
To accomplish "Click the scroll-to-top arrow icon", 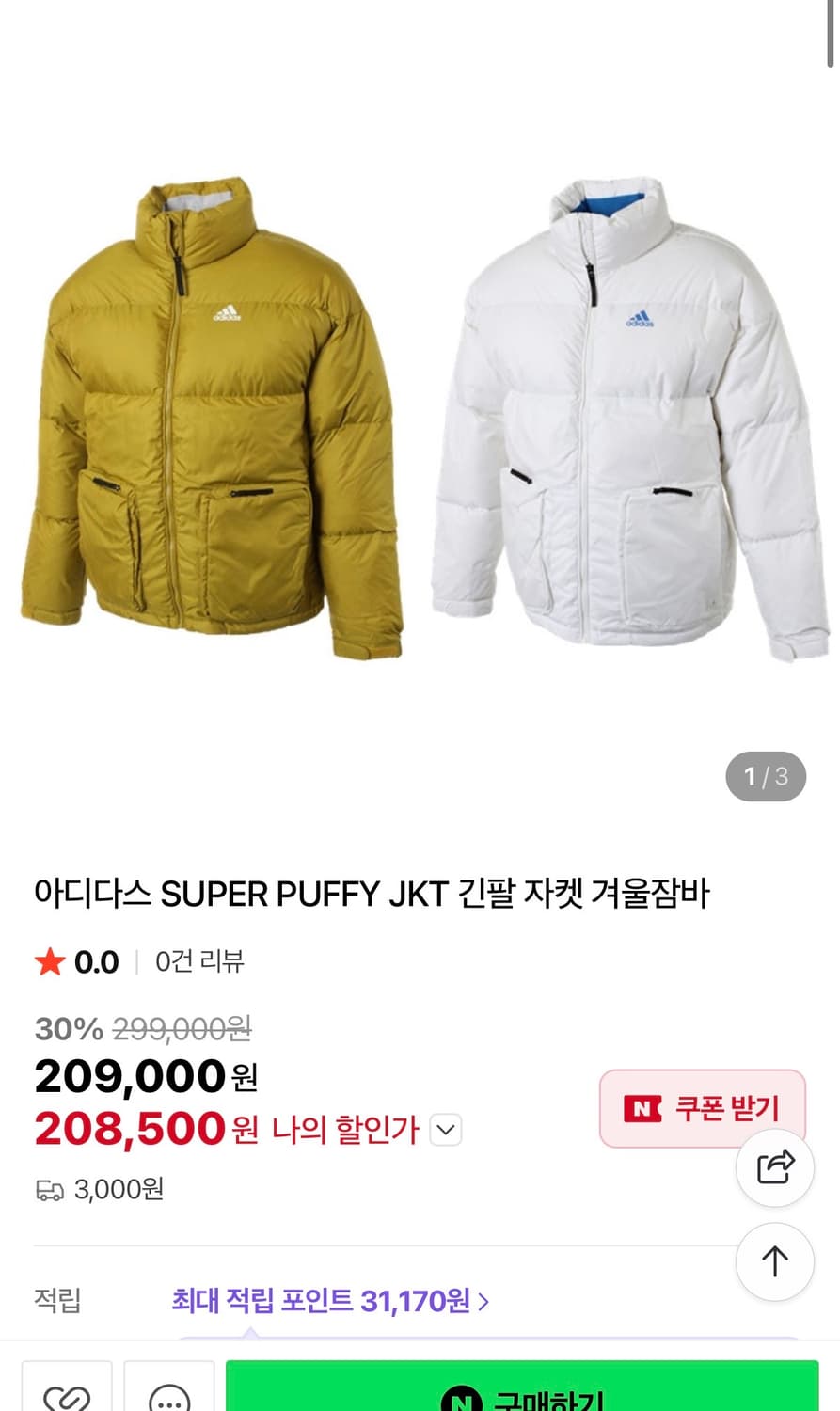I will (x=774, y=1261).
